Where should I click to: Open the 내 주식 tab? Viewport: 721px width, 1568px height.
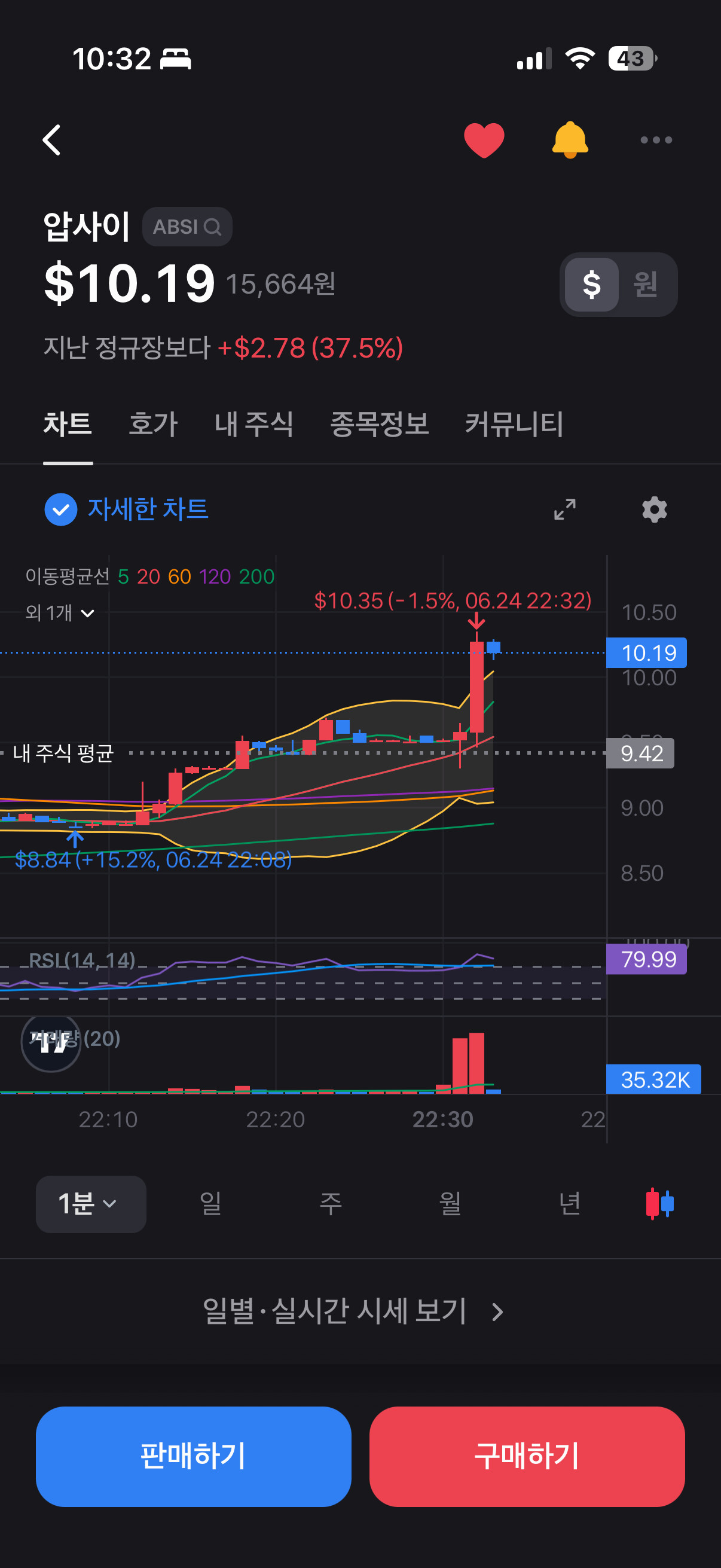pyautogui.click(x=253, y=423)
